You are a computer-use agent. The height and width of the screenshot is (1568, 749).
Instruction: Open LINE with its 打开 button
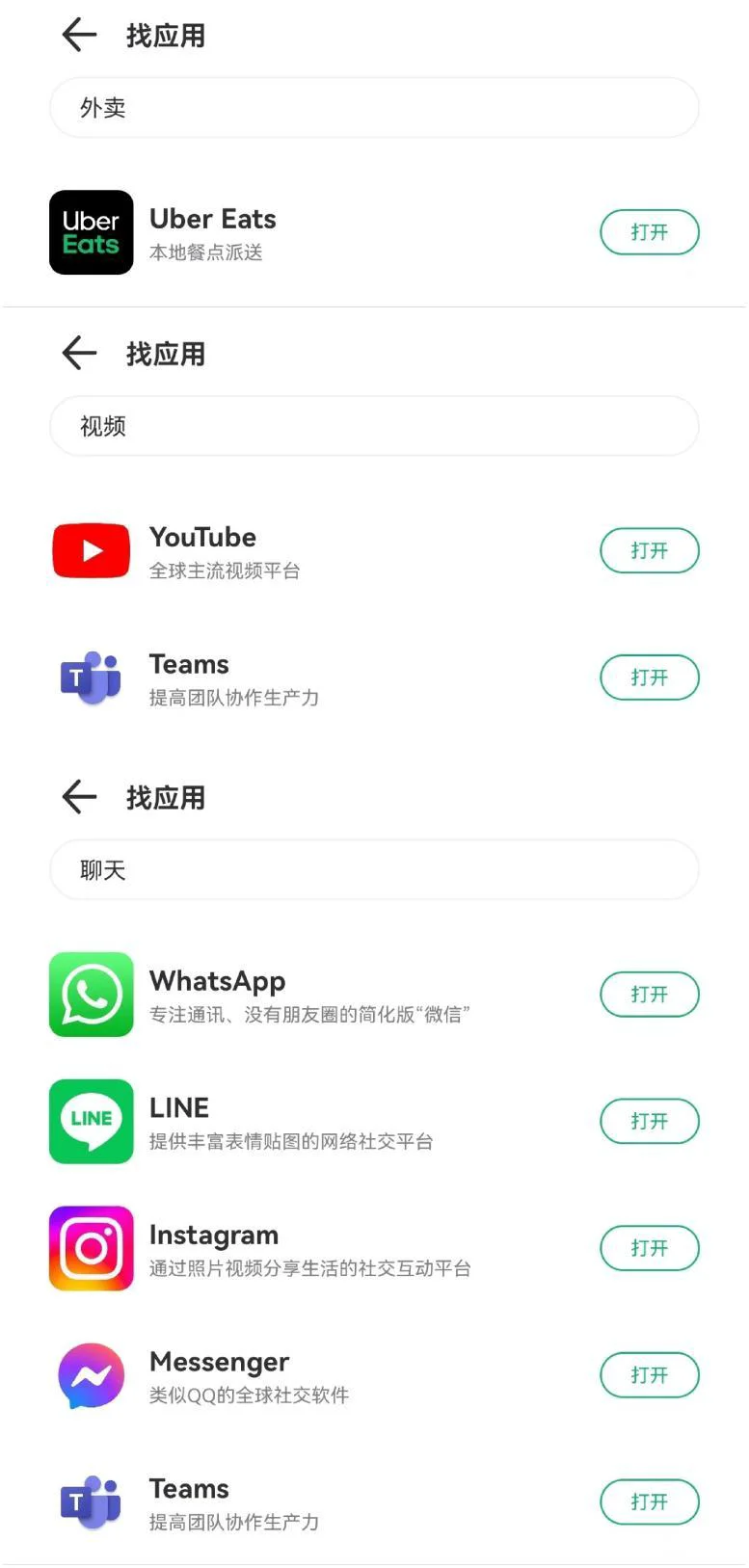pyautogui.click(x=649, y=1122)
